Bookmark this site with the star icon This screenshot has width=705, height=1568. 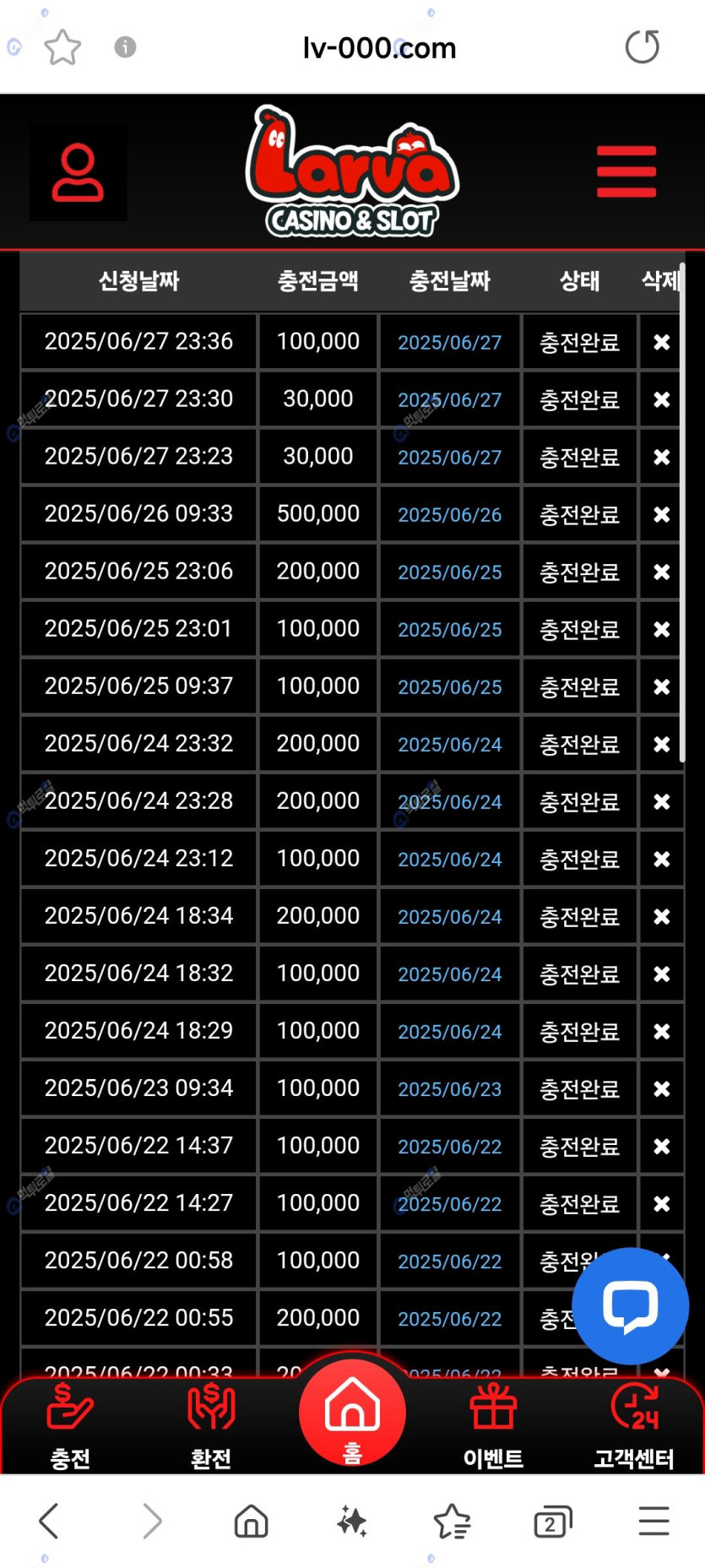point(62,47)
